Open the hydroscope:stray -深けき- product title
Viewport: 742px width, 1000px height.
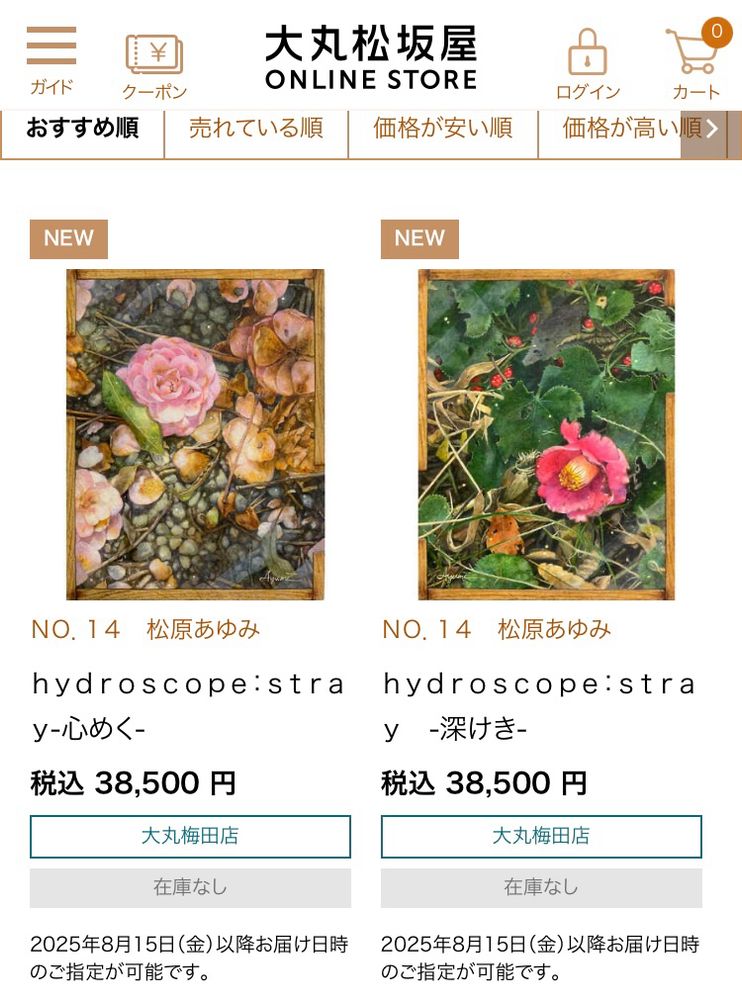click(539, 706)
